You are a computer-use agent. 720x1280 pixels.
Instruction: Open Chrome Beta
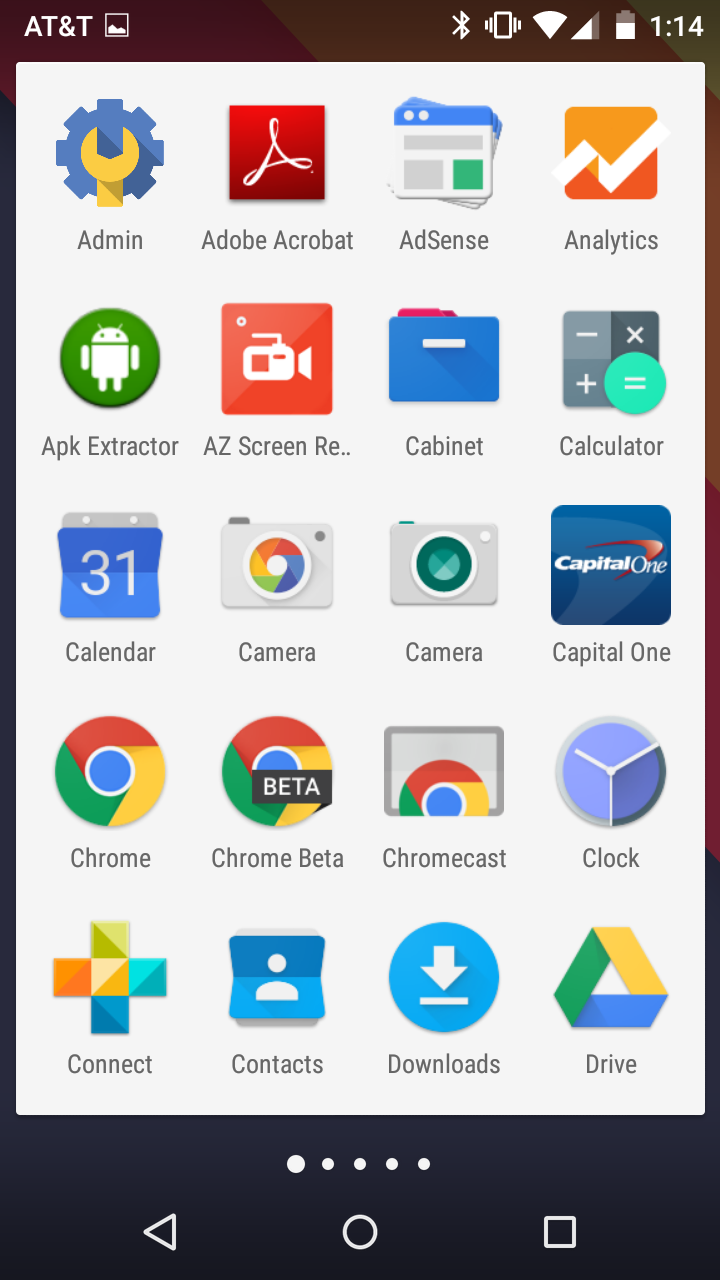(277, 771)
